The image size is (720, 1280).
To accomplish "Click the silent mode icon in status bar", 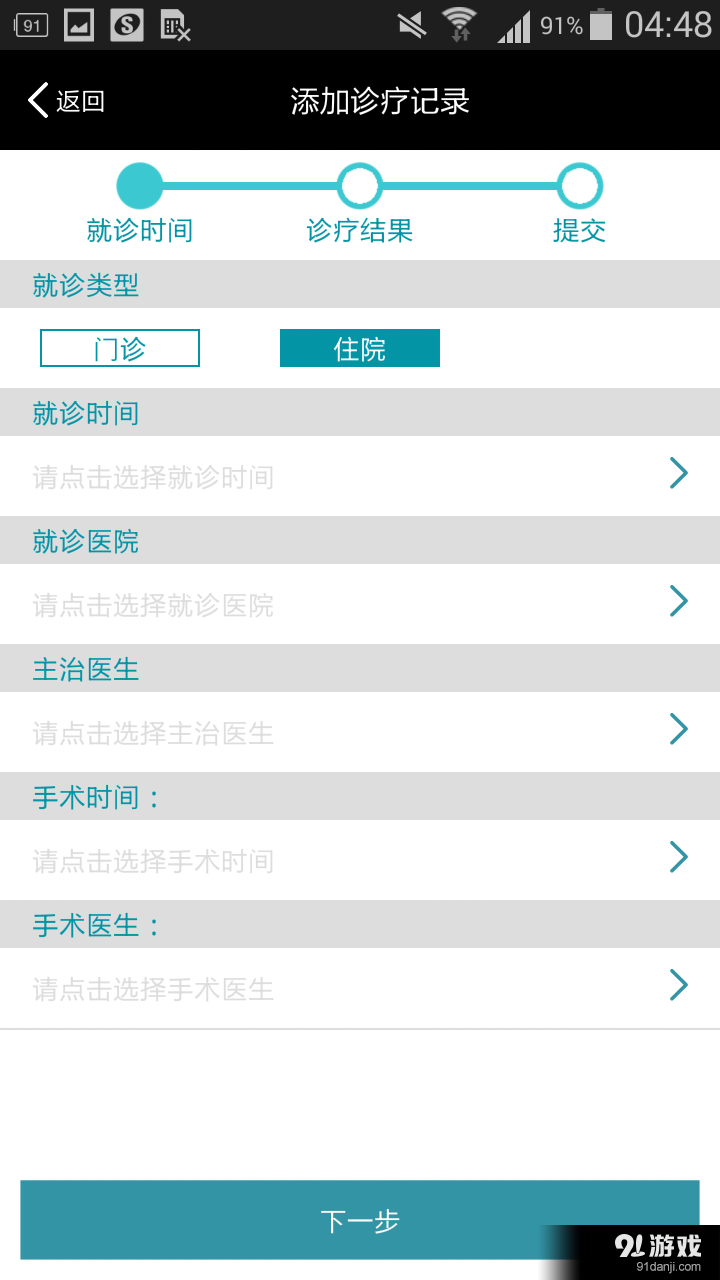I will pyautogui.click(x=412, y=25).
